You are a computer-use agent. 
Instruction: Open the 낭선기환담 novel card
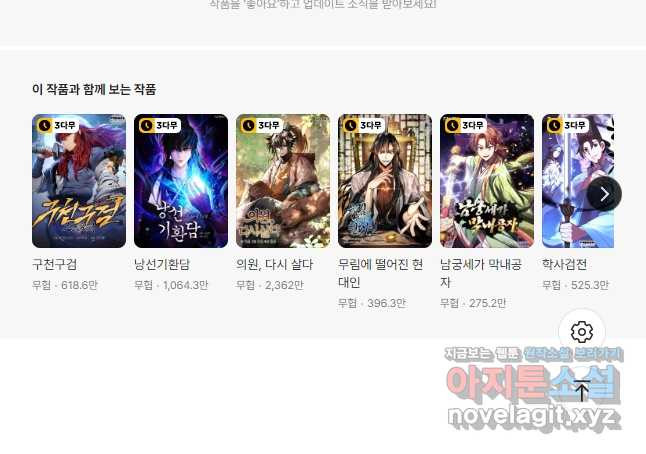tap(181, 181)
